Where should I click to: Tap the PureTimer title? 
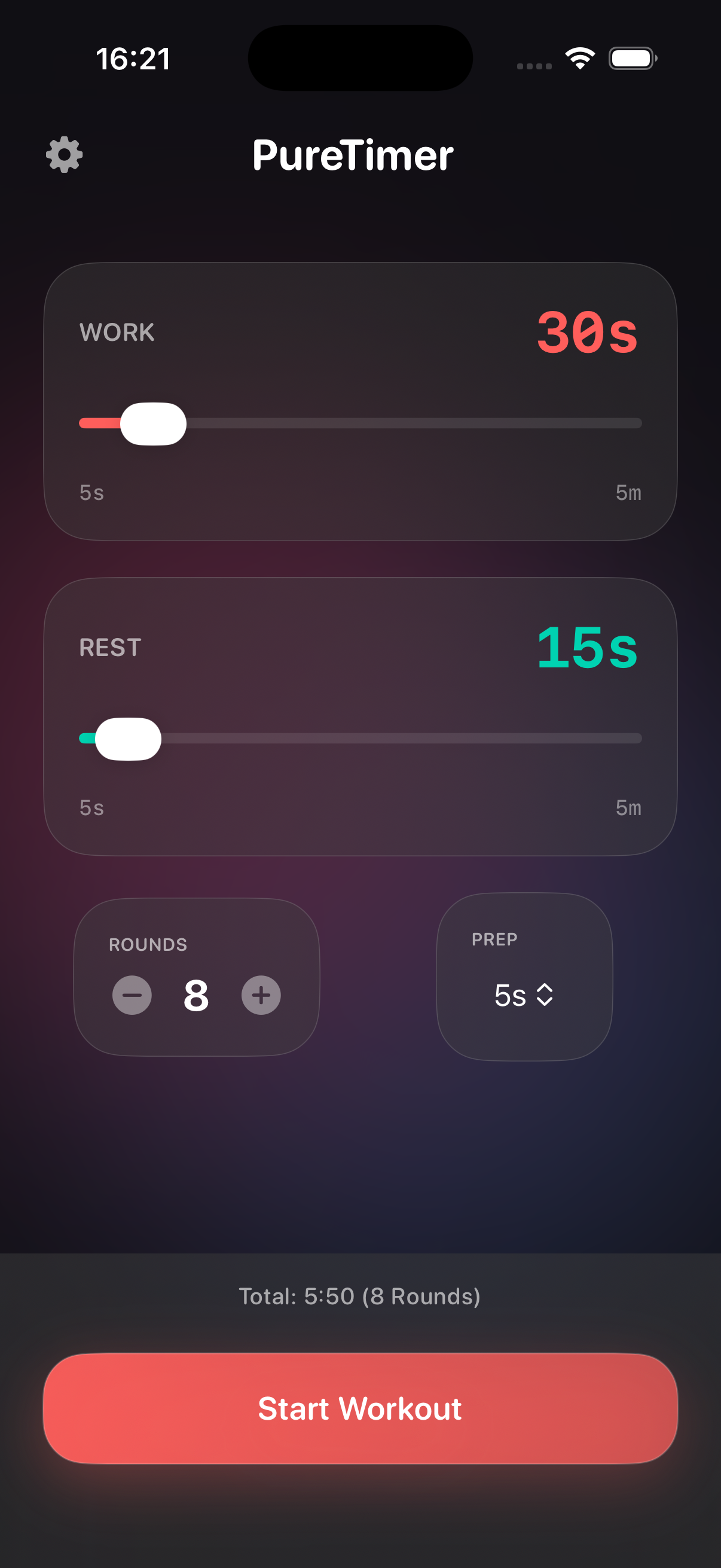click(x=353, y=155)
